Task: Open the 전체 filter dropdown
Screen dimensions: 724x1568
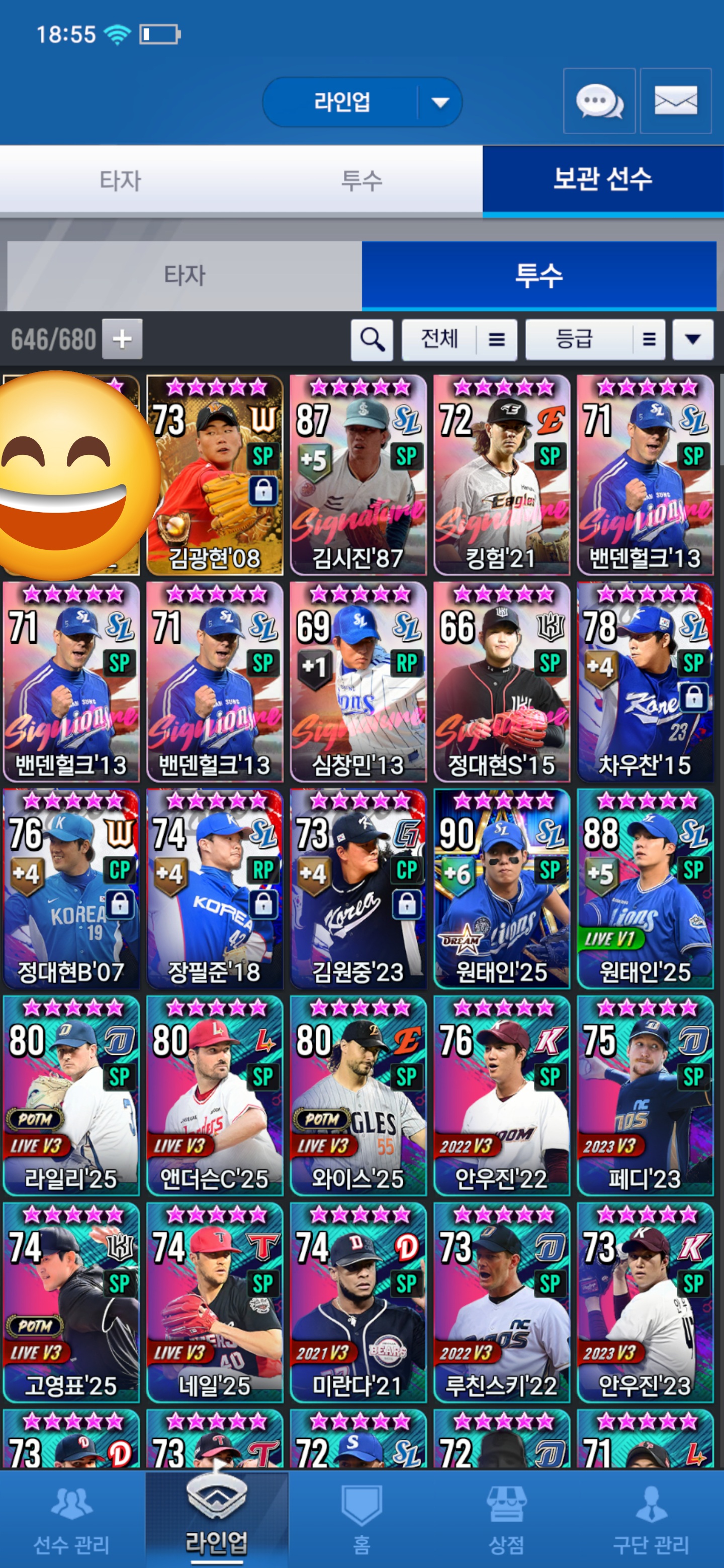Action: click(x=459, y=339)
